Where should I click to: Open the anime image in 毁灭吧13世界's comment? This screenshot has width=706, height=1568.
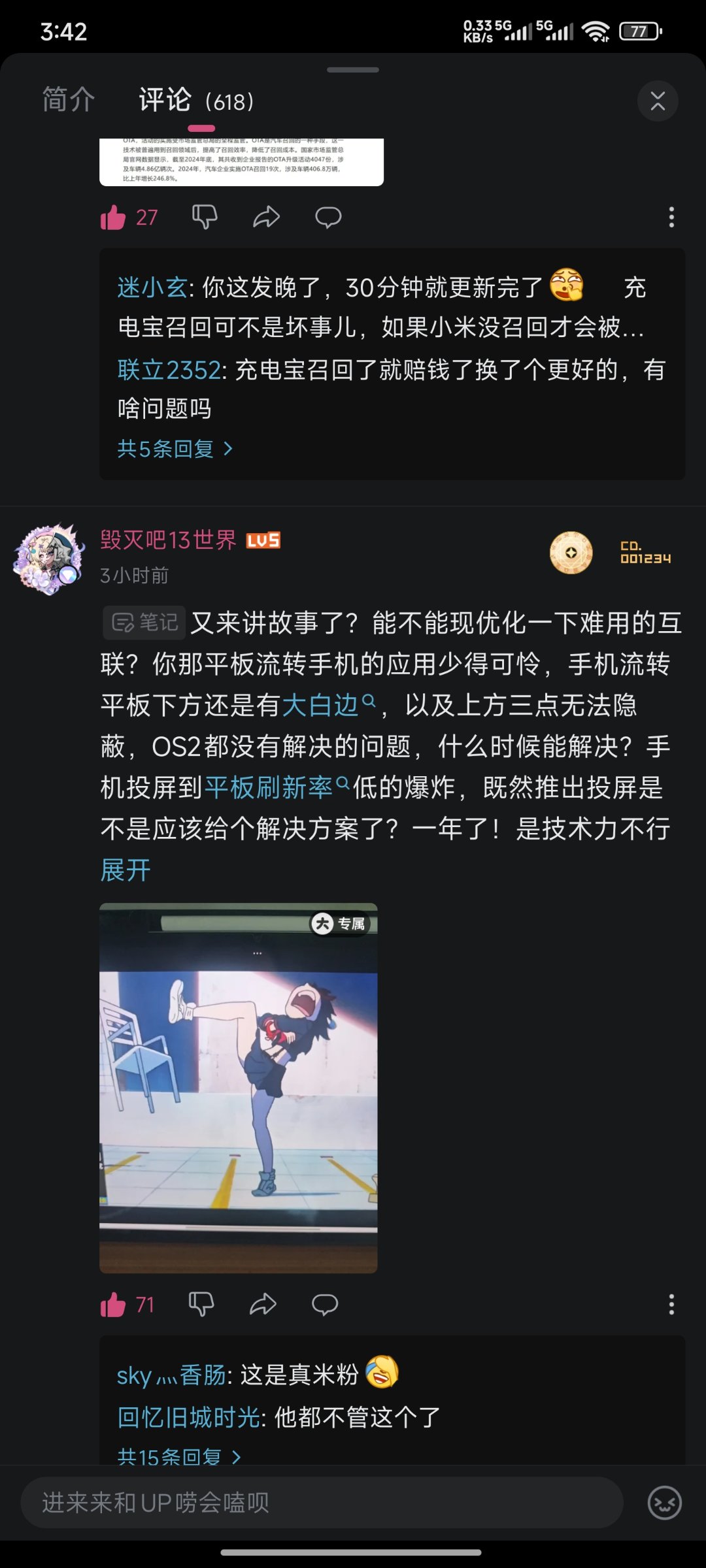tap(239, 1088)
